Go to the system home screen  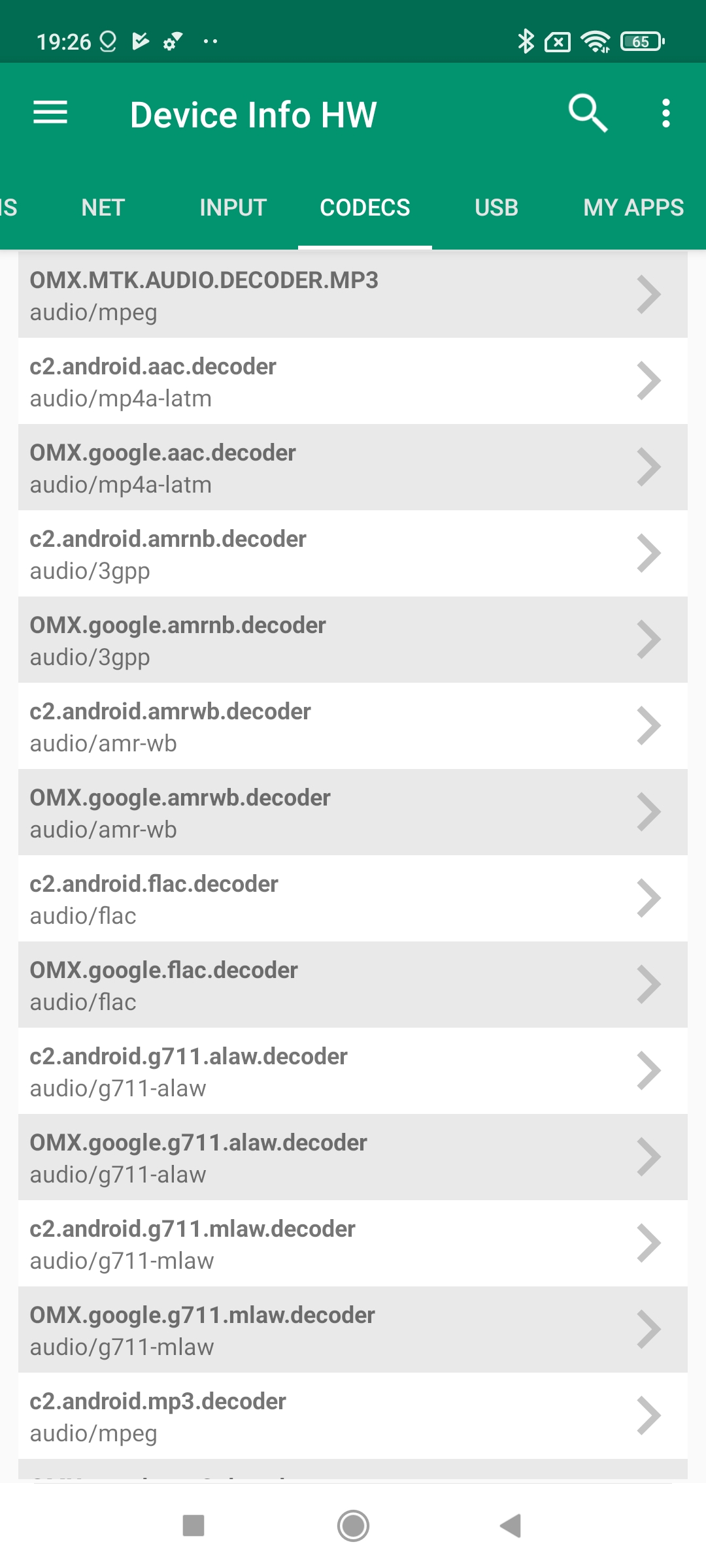(353, 1526)
